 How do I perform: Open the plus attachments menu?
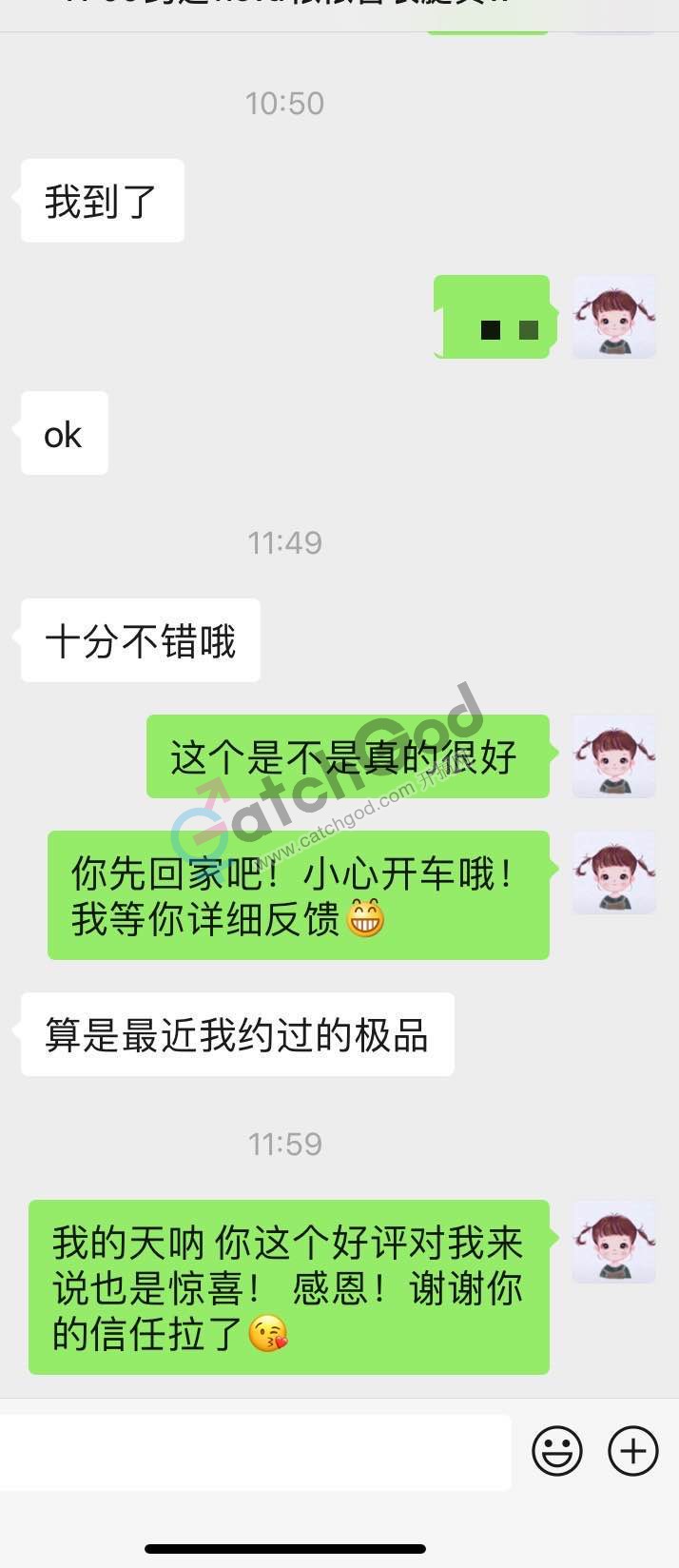tap(633, 1451)
